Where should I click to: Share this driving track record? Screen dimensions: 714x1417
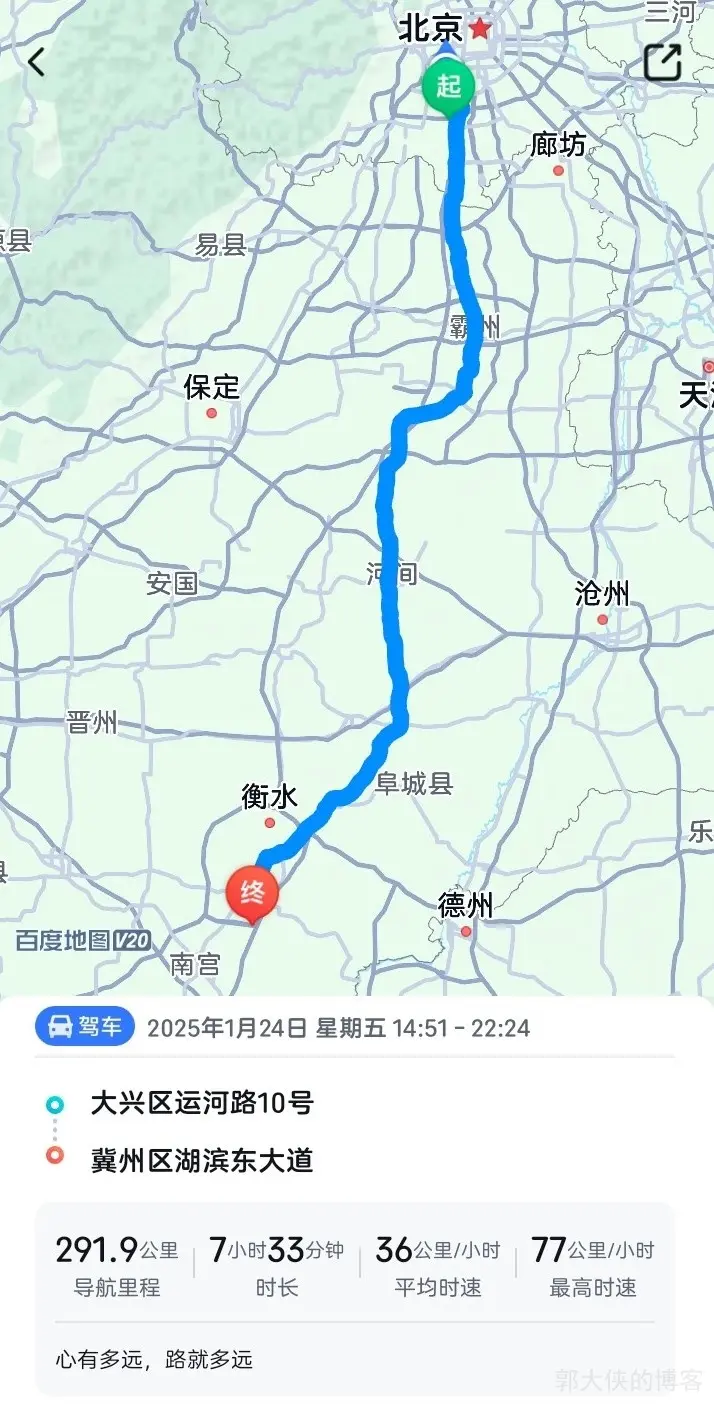pyautogui.click(x=662, y=62)
